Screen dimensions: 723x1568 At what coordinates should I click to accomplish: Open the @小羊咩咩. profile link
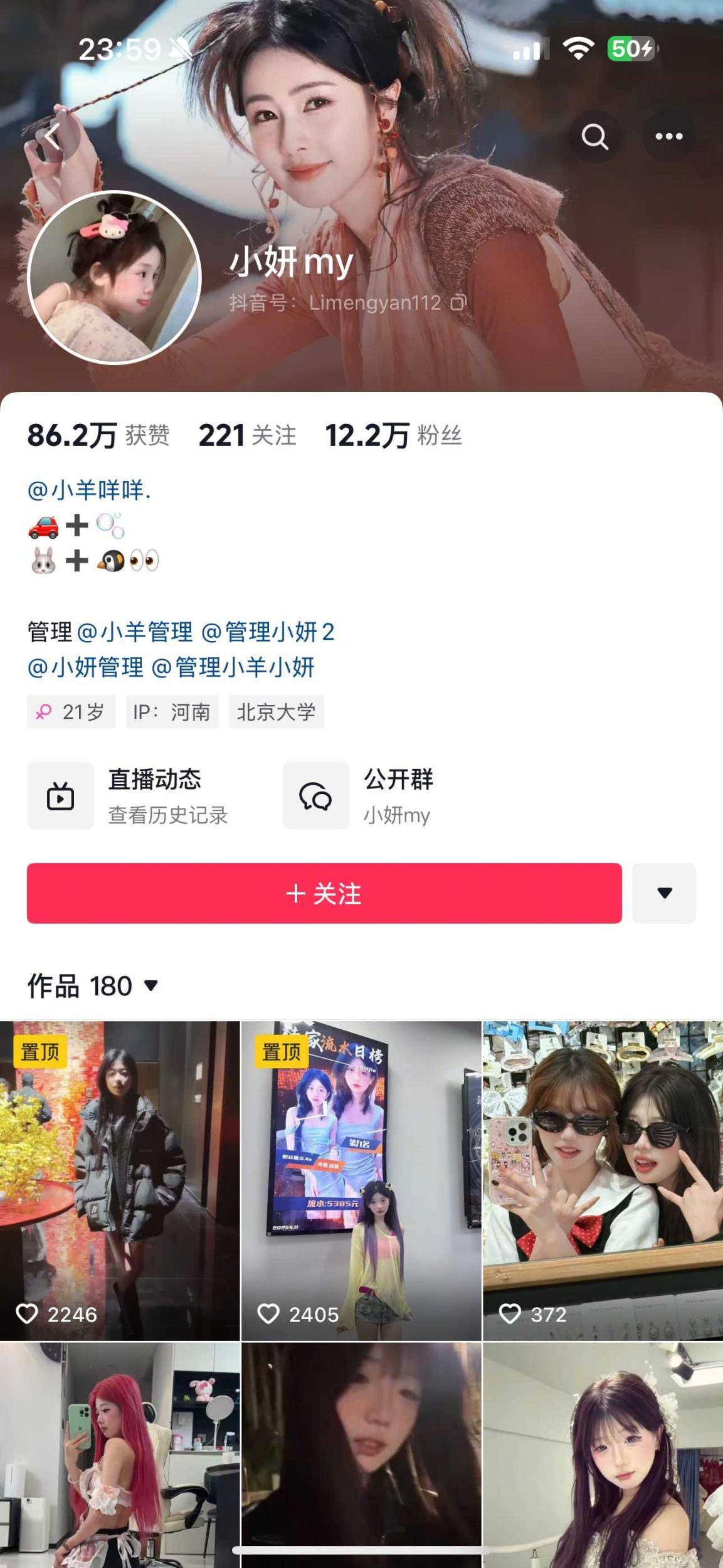pyautogui.click(x=92, y=490)
